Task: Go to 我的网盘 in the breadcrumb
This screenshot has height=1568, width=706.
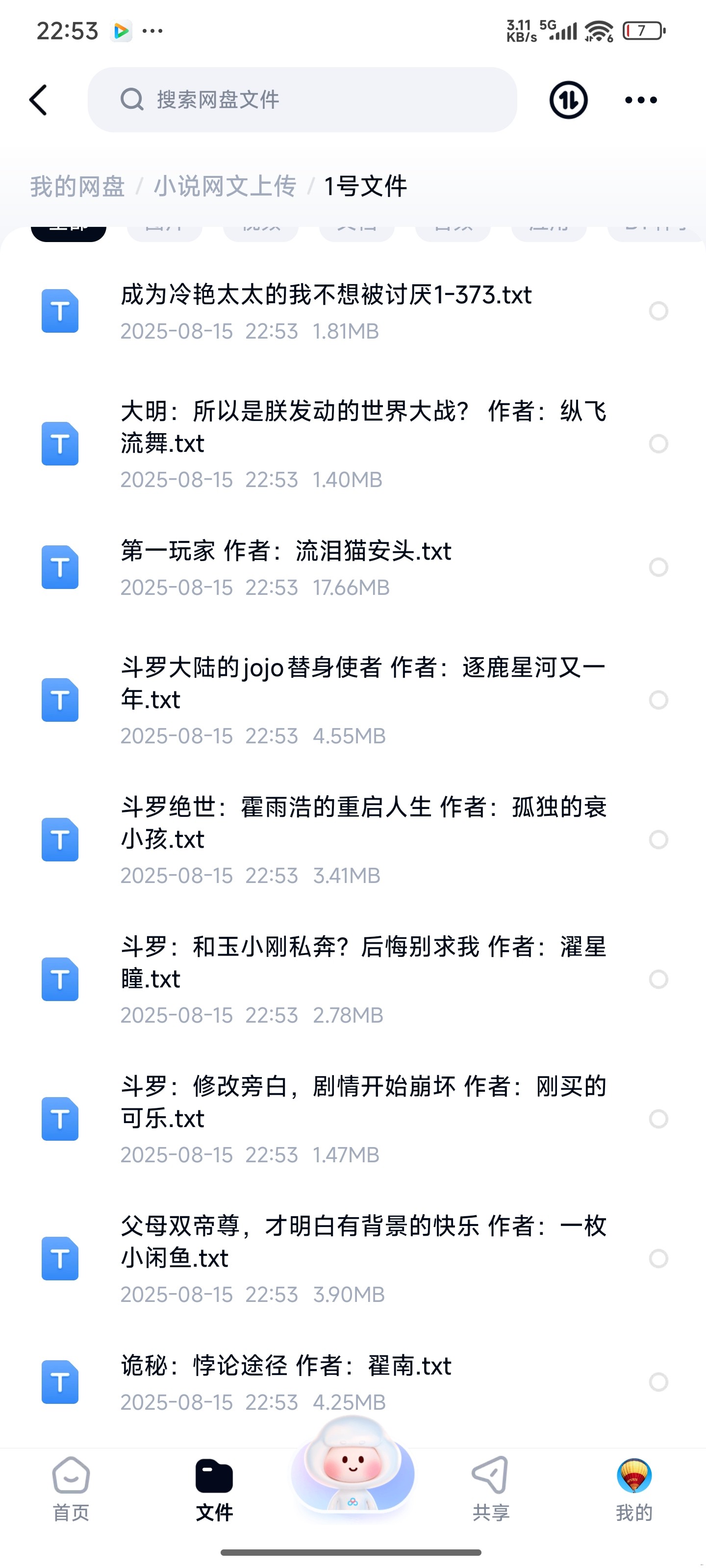Action: (77, 186)
